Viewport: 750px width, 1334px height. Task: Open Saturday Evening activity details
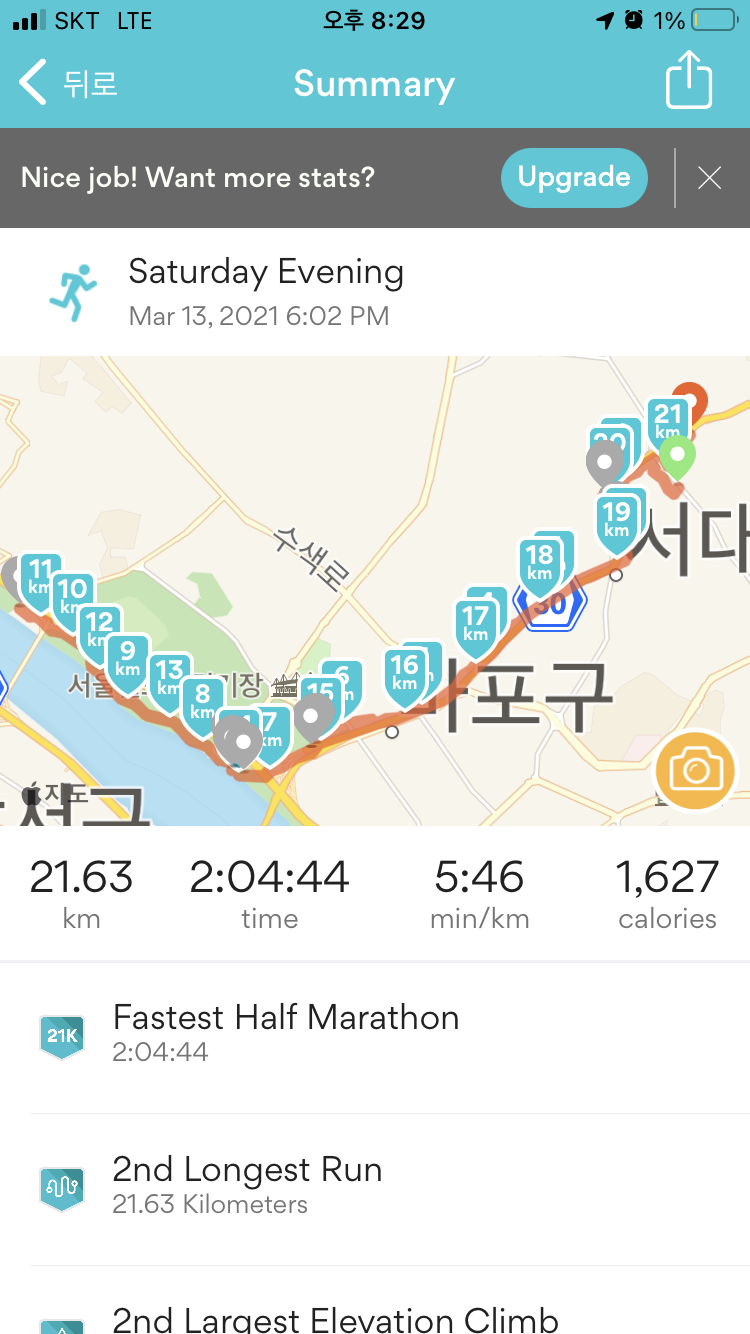(265, 290)
